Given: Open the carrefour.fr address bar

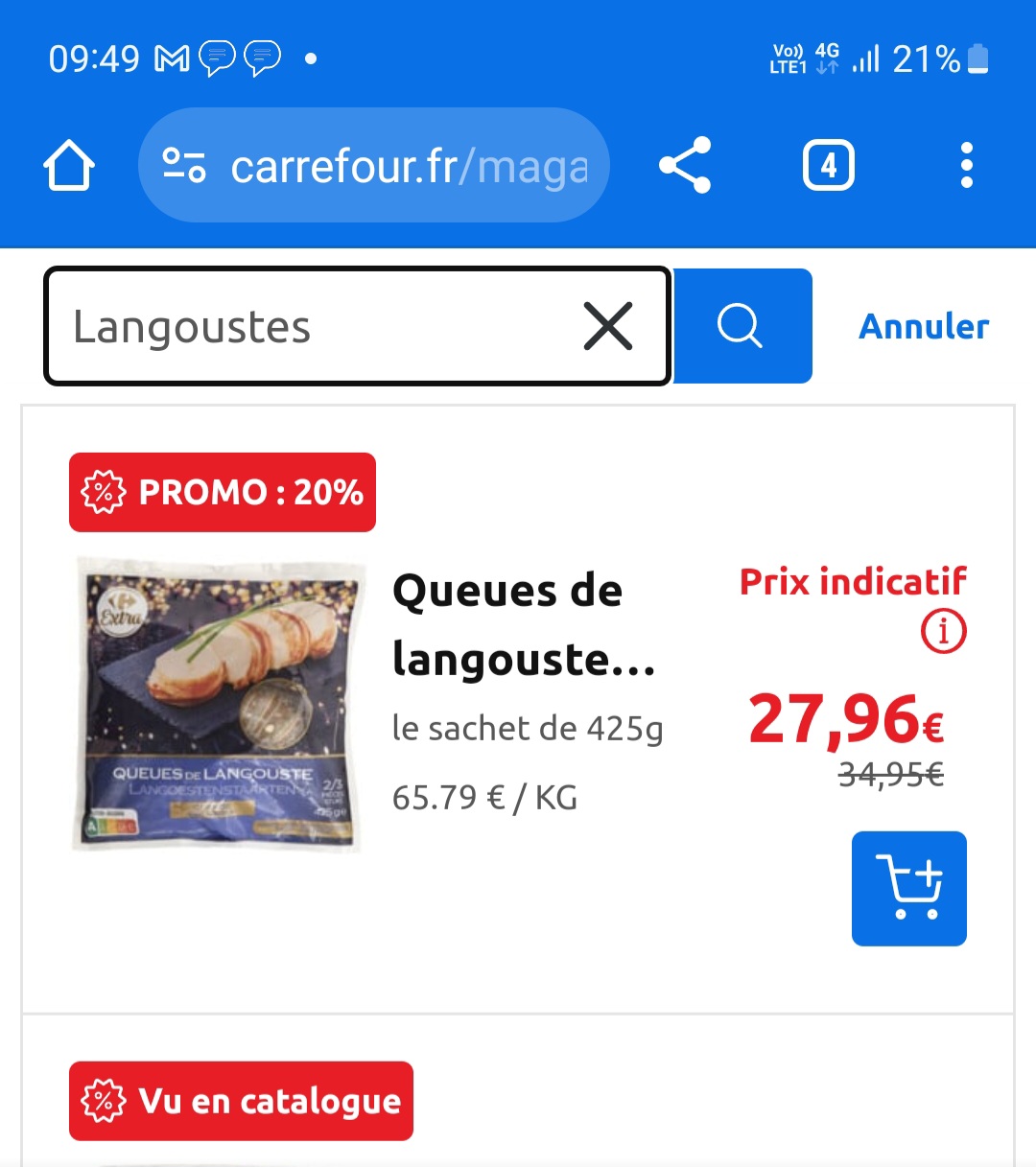Looking at the screenshot, I should (x=408, y=167).
